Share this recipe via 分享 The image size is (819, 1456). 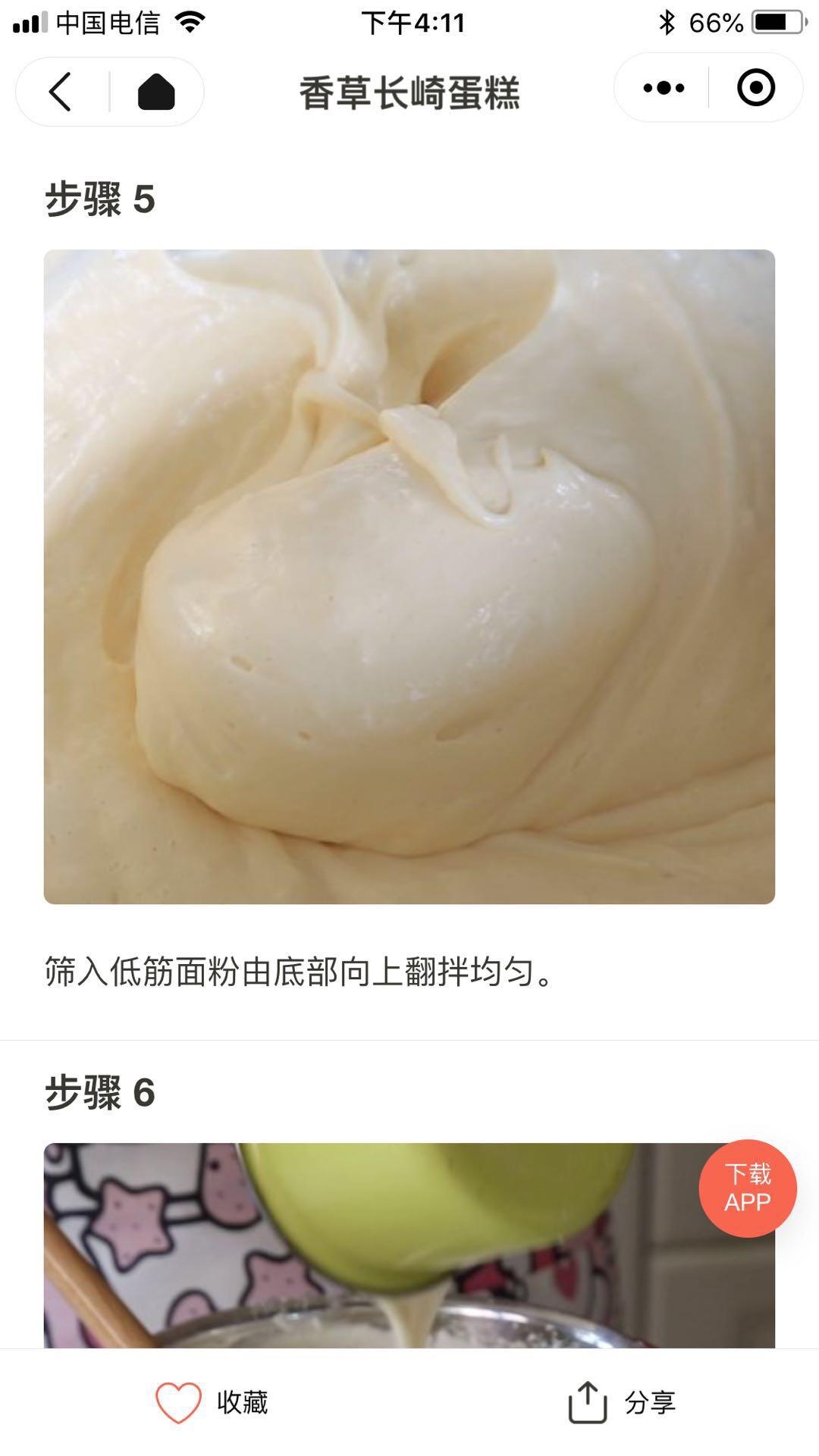tap(622, 1401)
